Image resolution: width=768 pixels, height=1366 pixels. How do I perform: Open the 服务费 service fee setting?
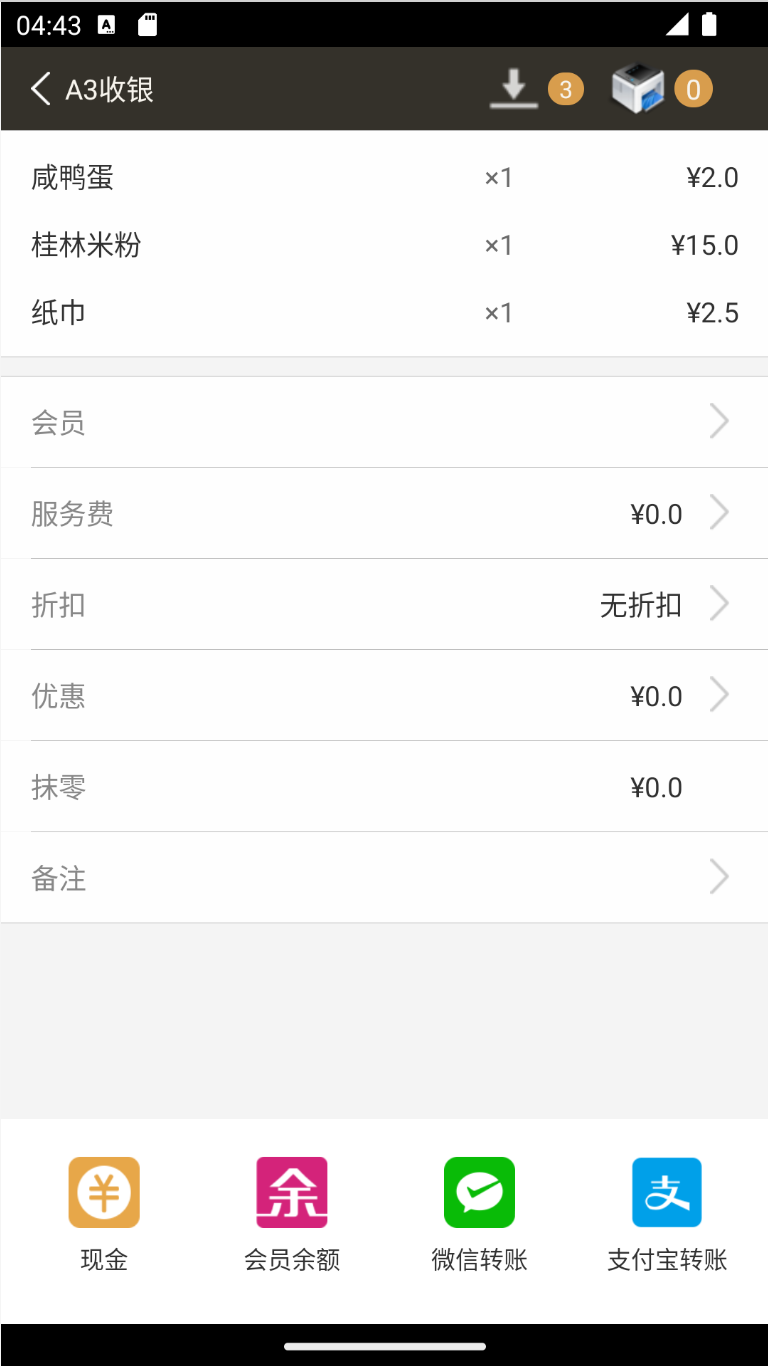384,513
